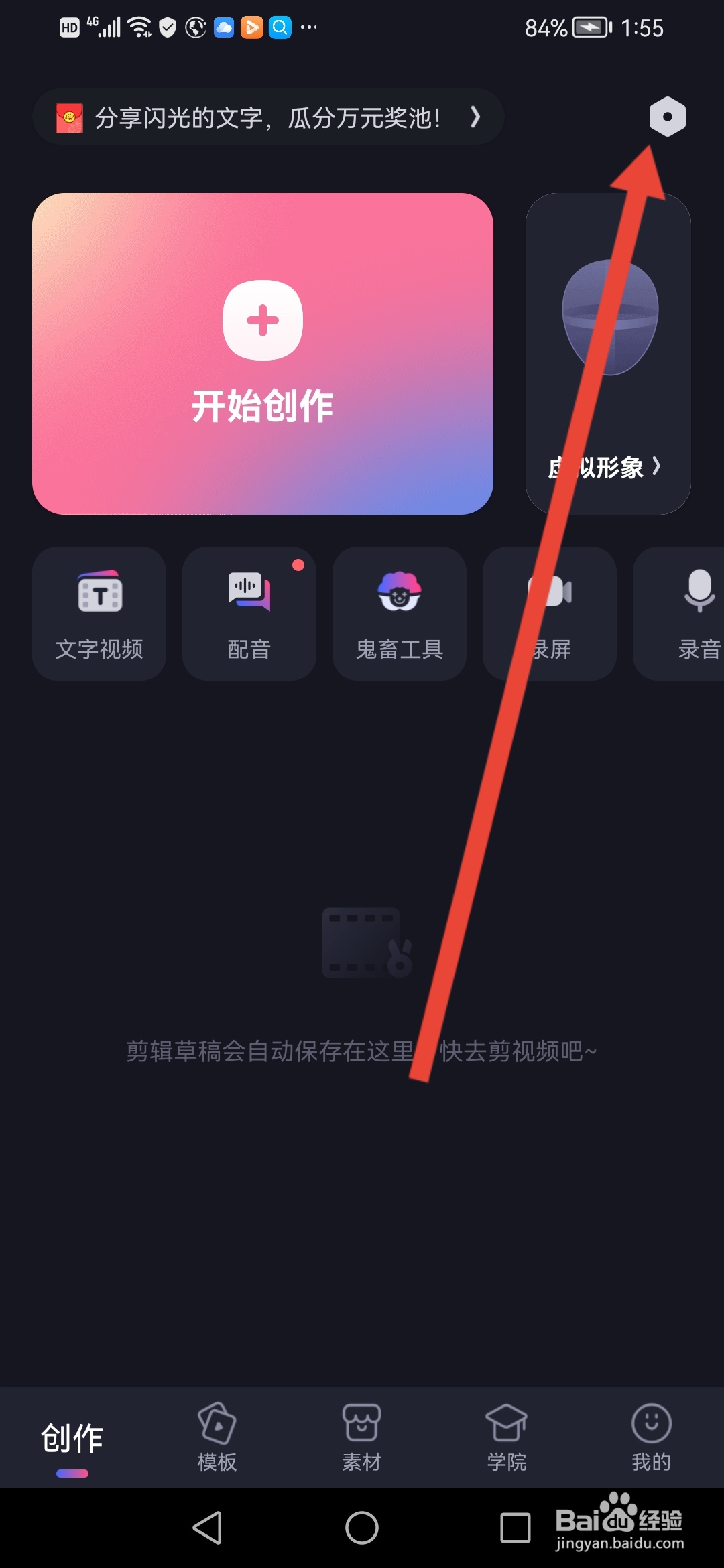Launch the 录屏 screen recorder
Screen dimensions: 724x1568
coord(548,613)
